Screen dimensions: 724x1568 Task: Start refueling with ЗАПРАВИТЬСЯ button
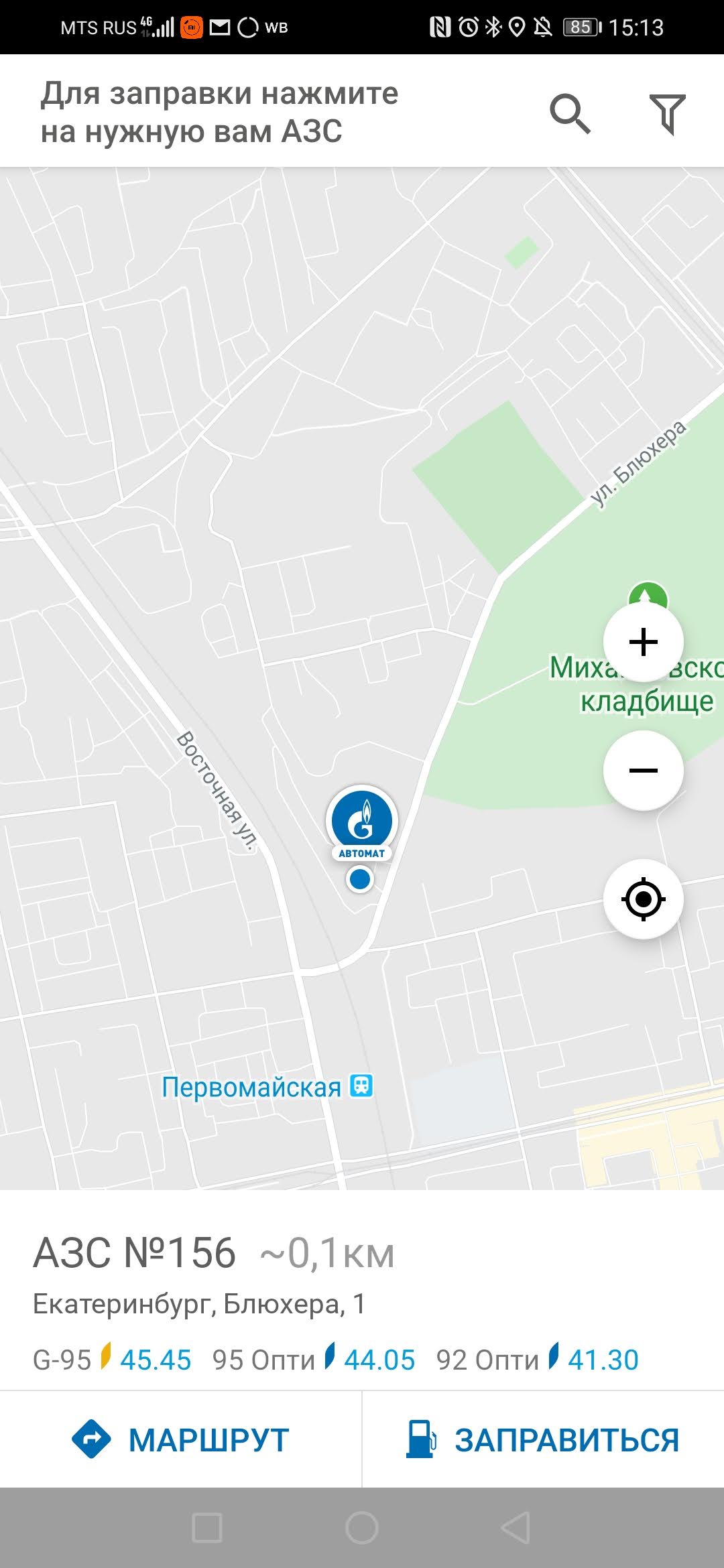click(x=543, y=1439)
